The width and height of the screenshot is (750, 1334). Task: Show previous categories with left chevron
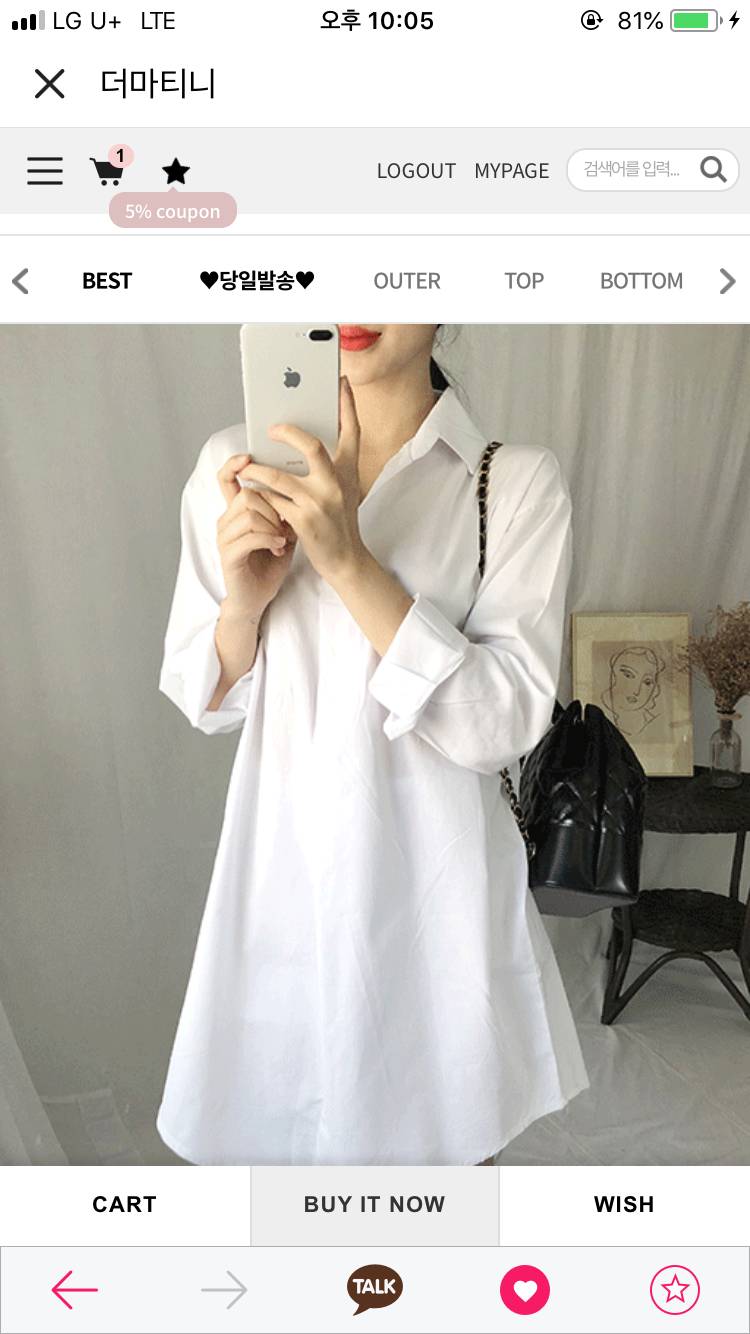coord(21,281)
